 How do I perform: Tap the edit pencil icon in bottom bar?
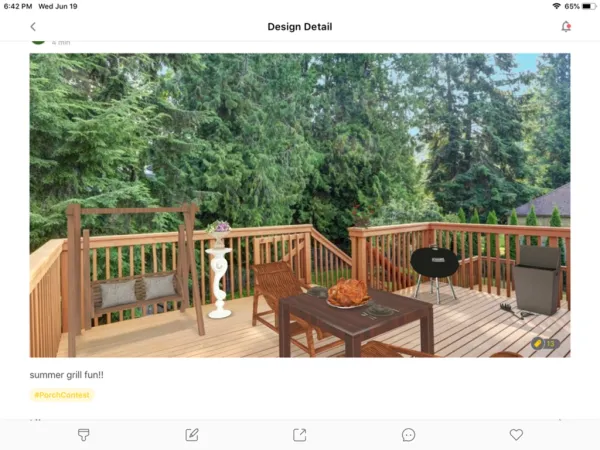tap(192, 435)
